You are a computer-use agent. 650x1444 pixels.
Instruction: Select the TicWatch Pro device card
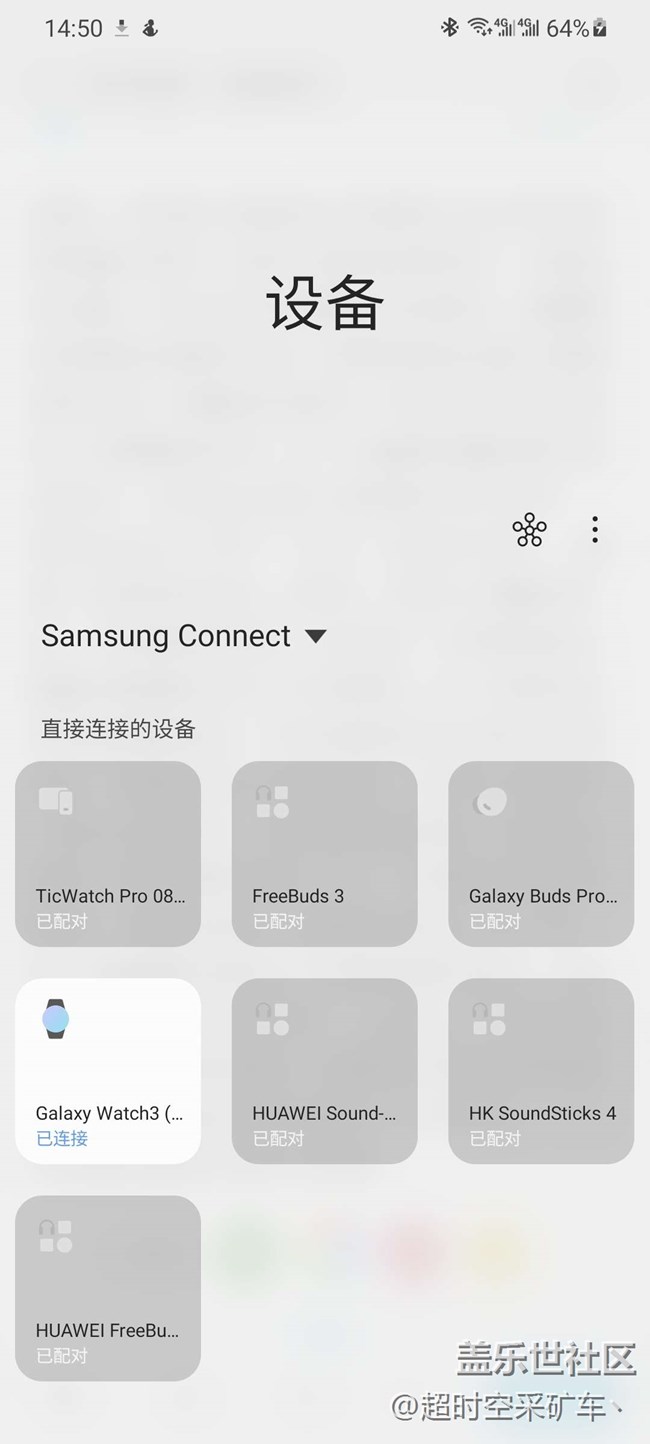[x=108, y=854]
